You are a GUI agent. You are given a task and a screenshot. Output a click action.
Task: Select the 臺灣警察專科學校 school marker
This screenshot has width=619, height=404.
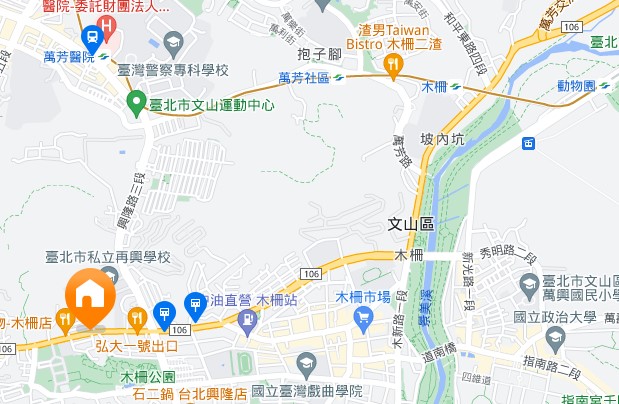pos(174,43)
